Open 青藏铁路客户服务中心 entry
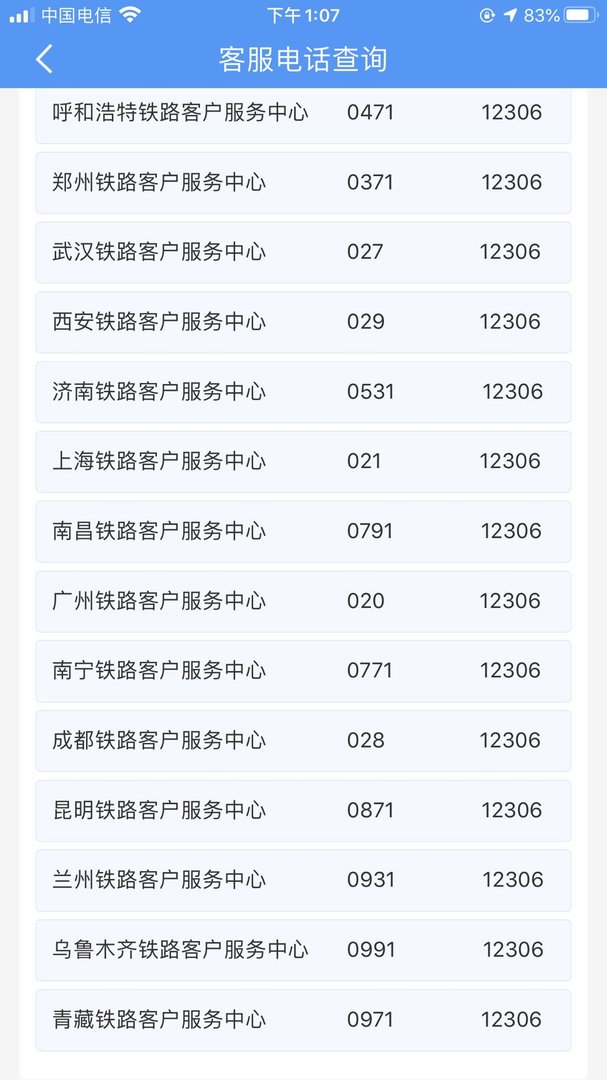Screen dimensions: 607x1080 (303, 1020)
